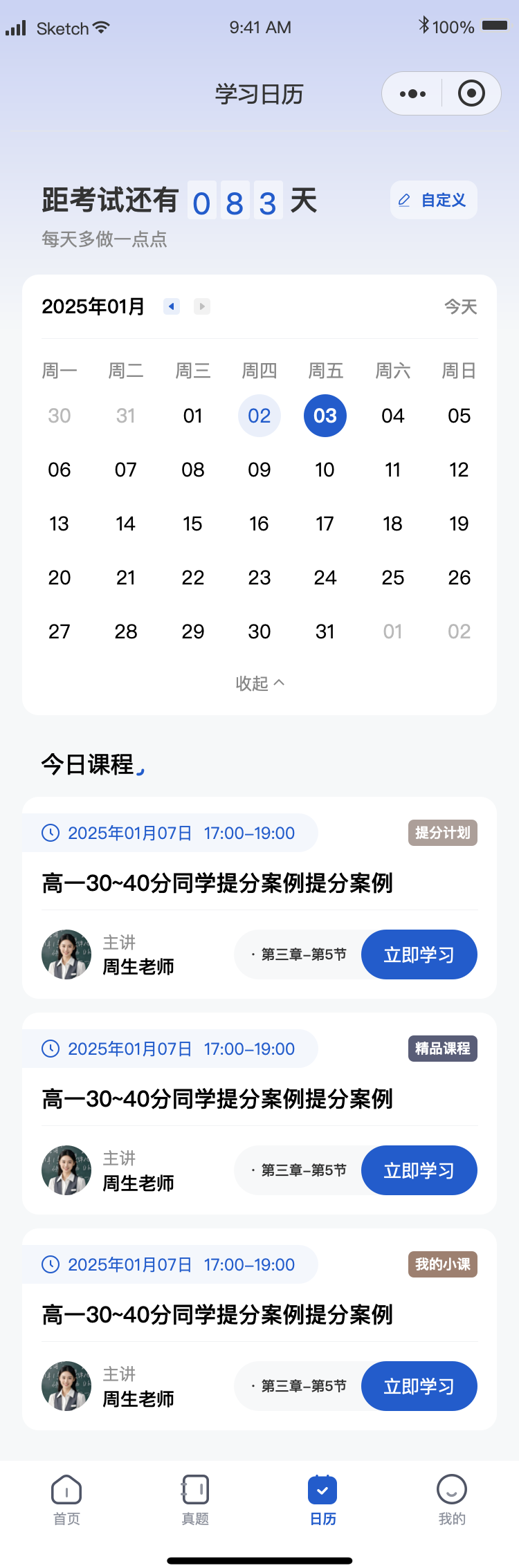The height and width of the screenshot is (1568, 519).
Task: Start learning the 精品课程 course
Action: coord(419,1170)
